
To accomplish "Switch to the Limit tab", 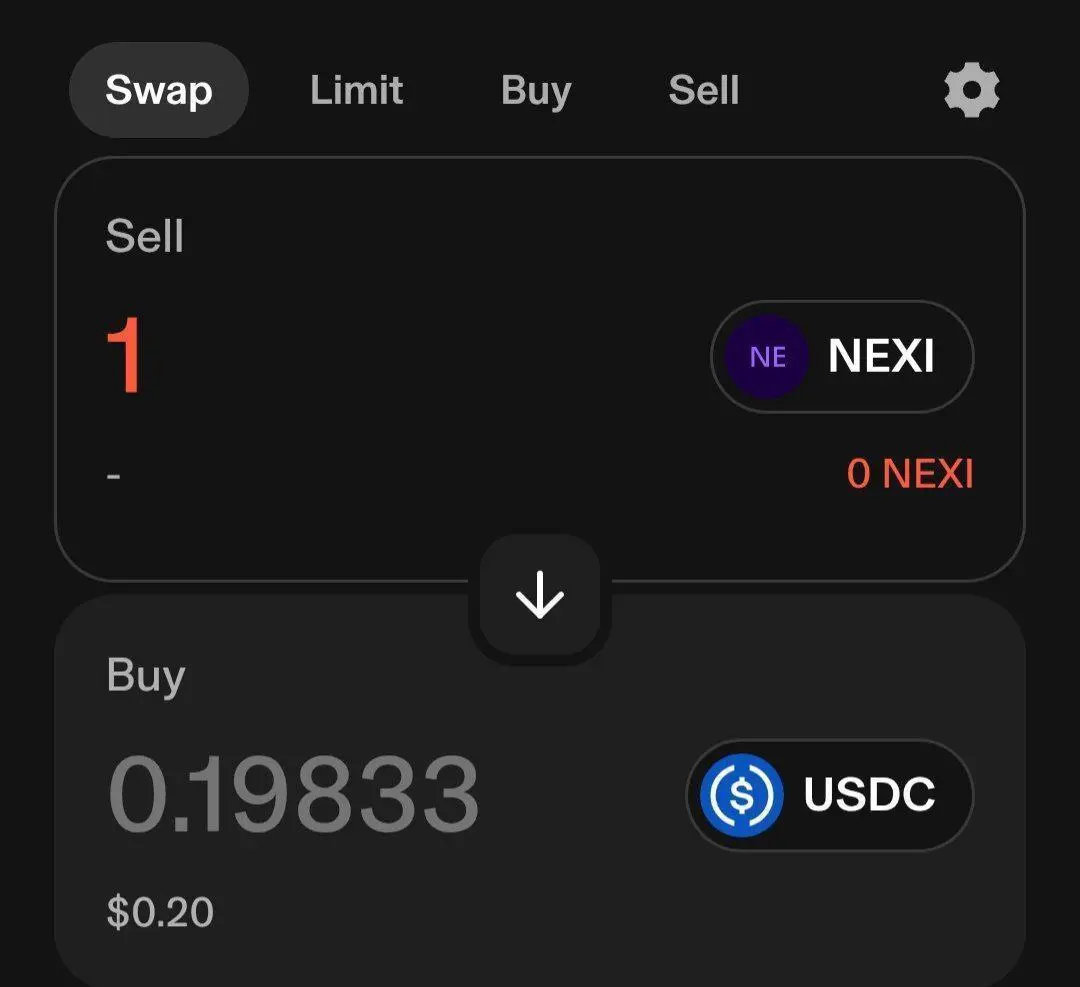I will [x=356, y=91].
